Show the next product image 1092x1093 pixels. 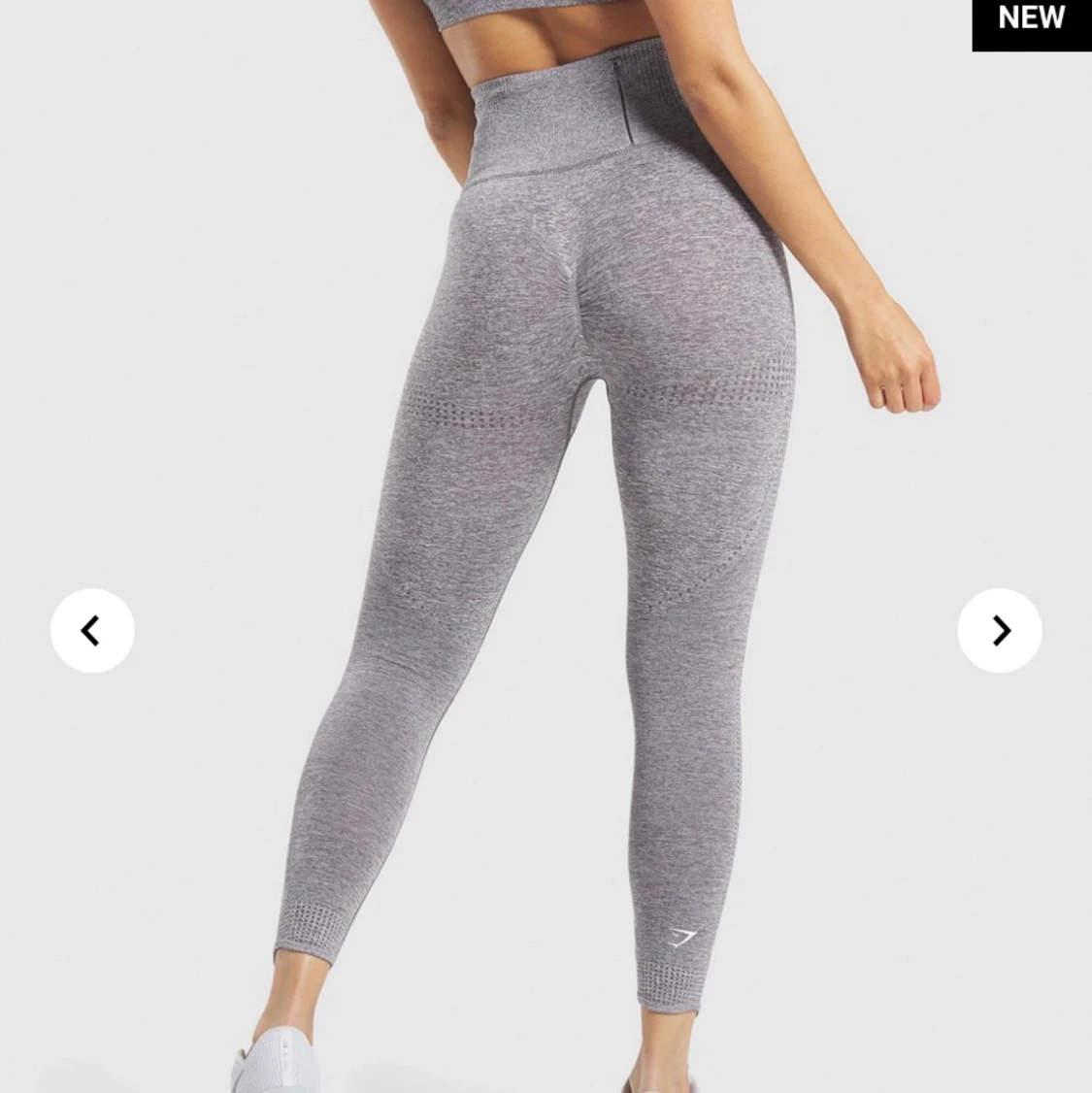pos(1000,631)
